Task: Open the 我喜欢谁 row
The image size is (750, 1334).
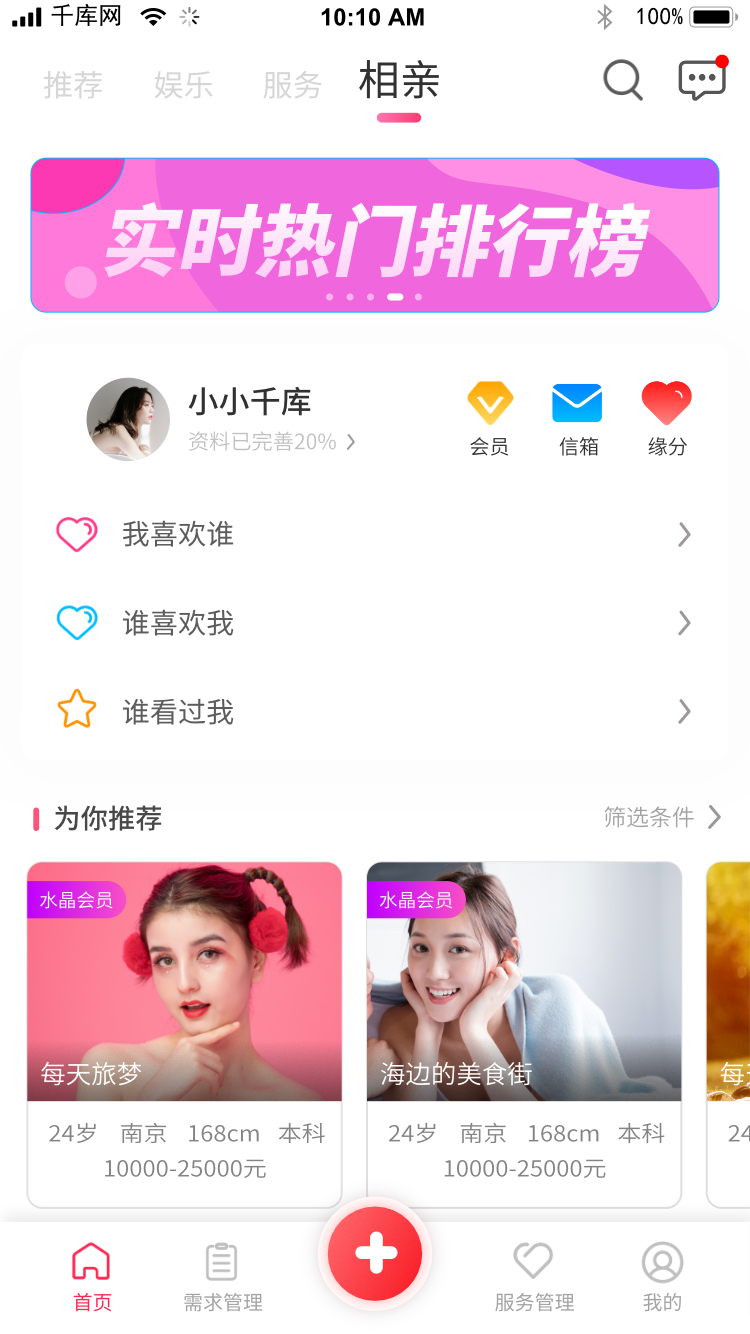Action: click(375, 535)
